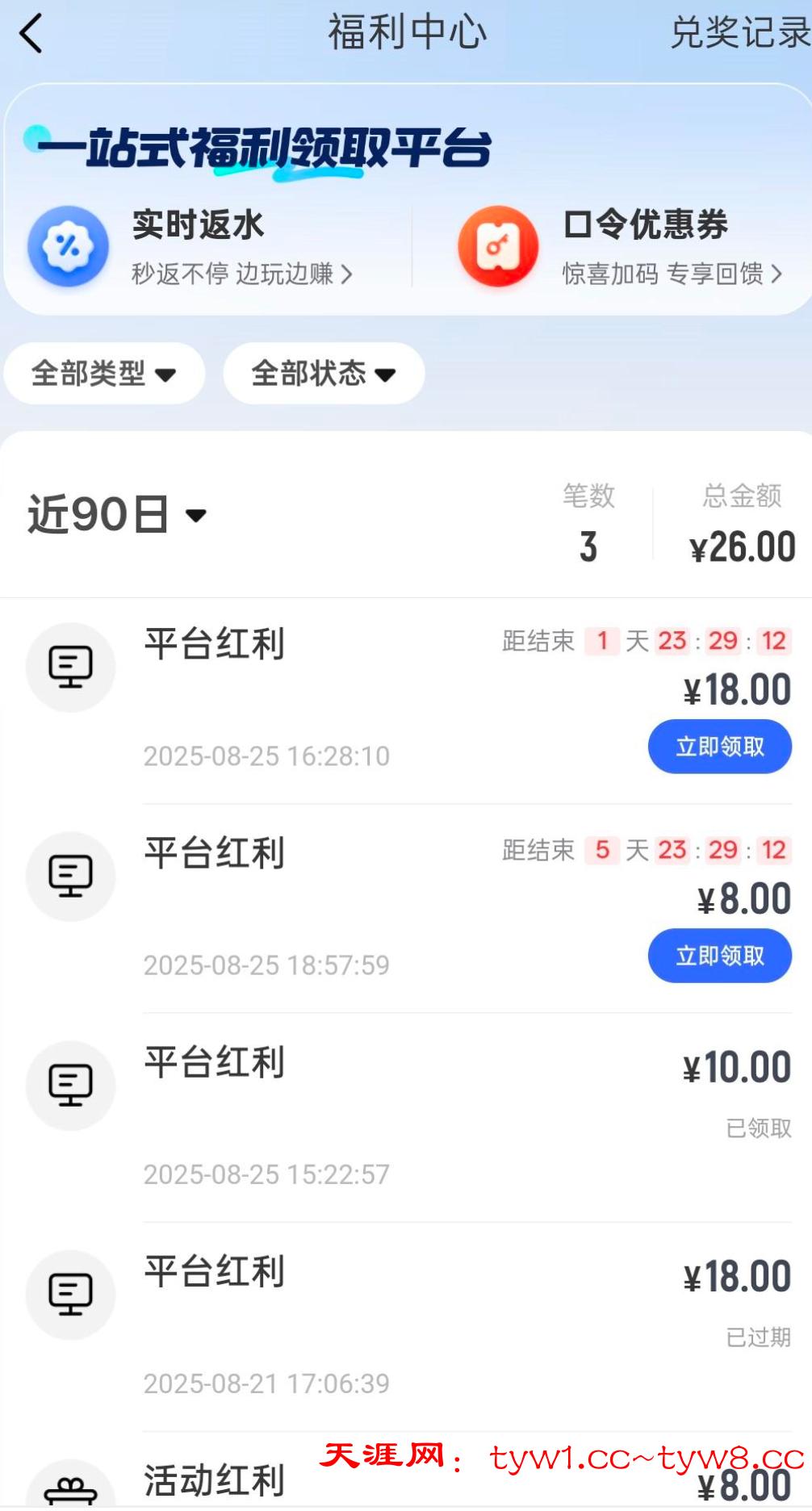
Task: Open 兑奖记录 redemption records
Action: tap(739, 33)
